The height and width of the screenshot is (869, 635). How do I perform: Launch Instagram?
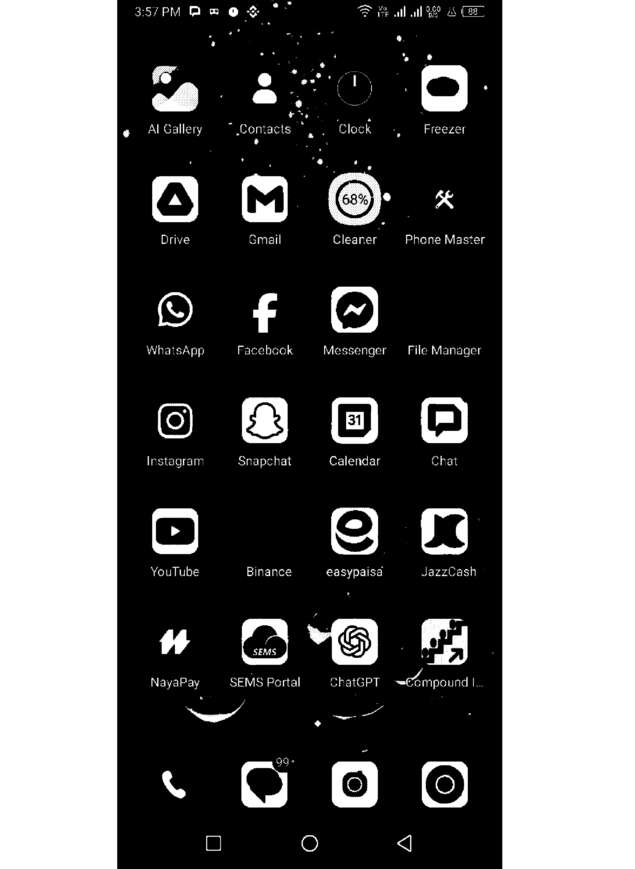click(x=175, y=421)
